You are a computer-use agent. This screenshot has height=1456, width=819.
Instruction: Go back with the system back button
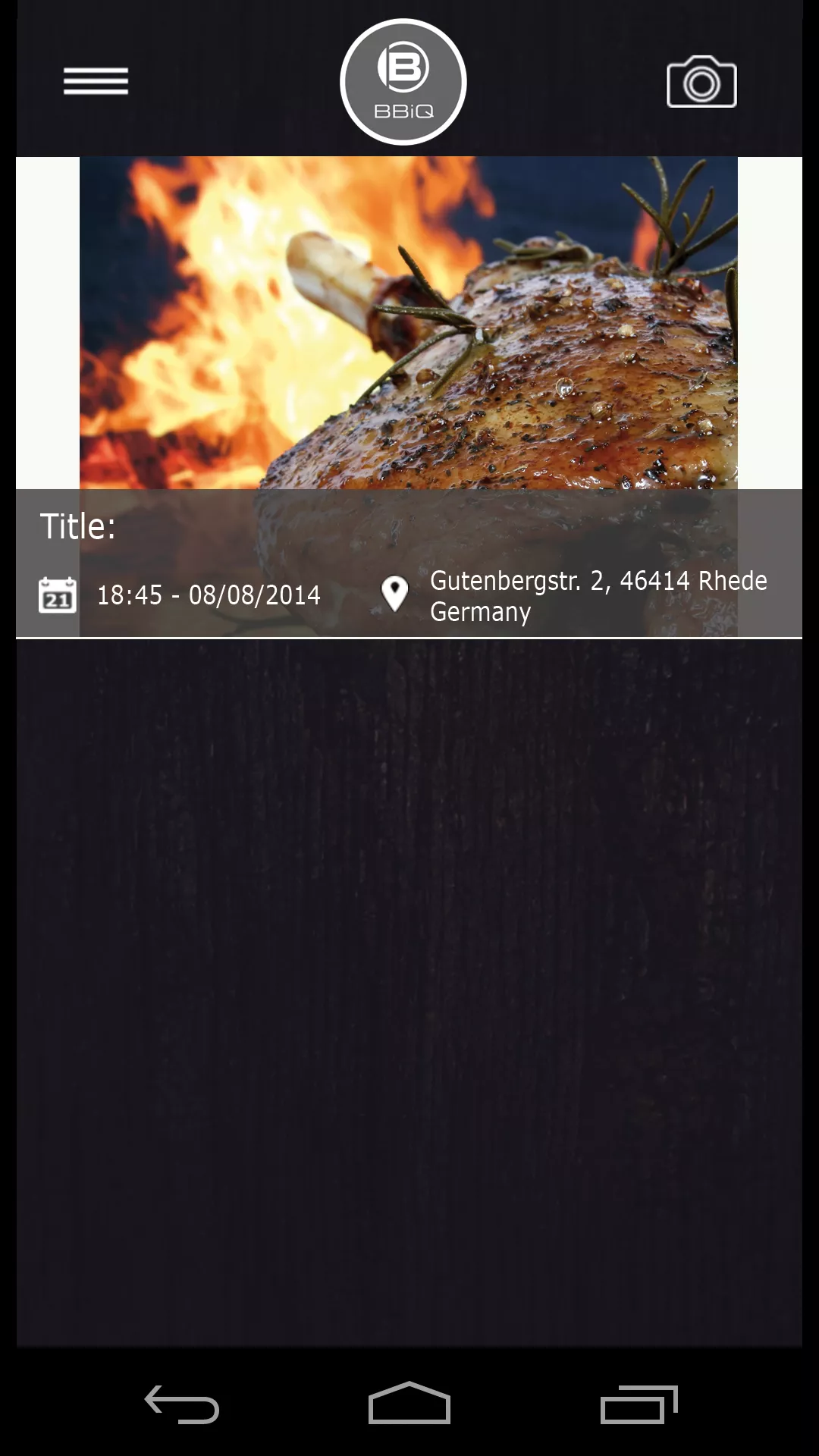[x=182, y=1404]
